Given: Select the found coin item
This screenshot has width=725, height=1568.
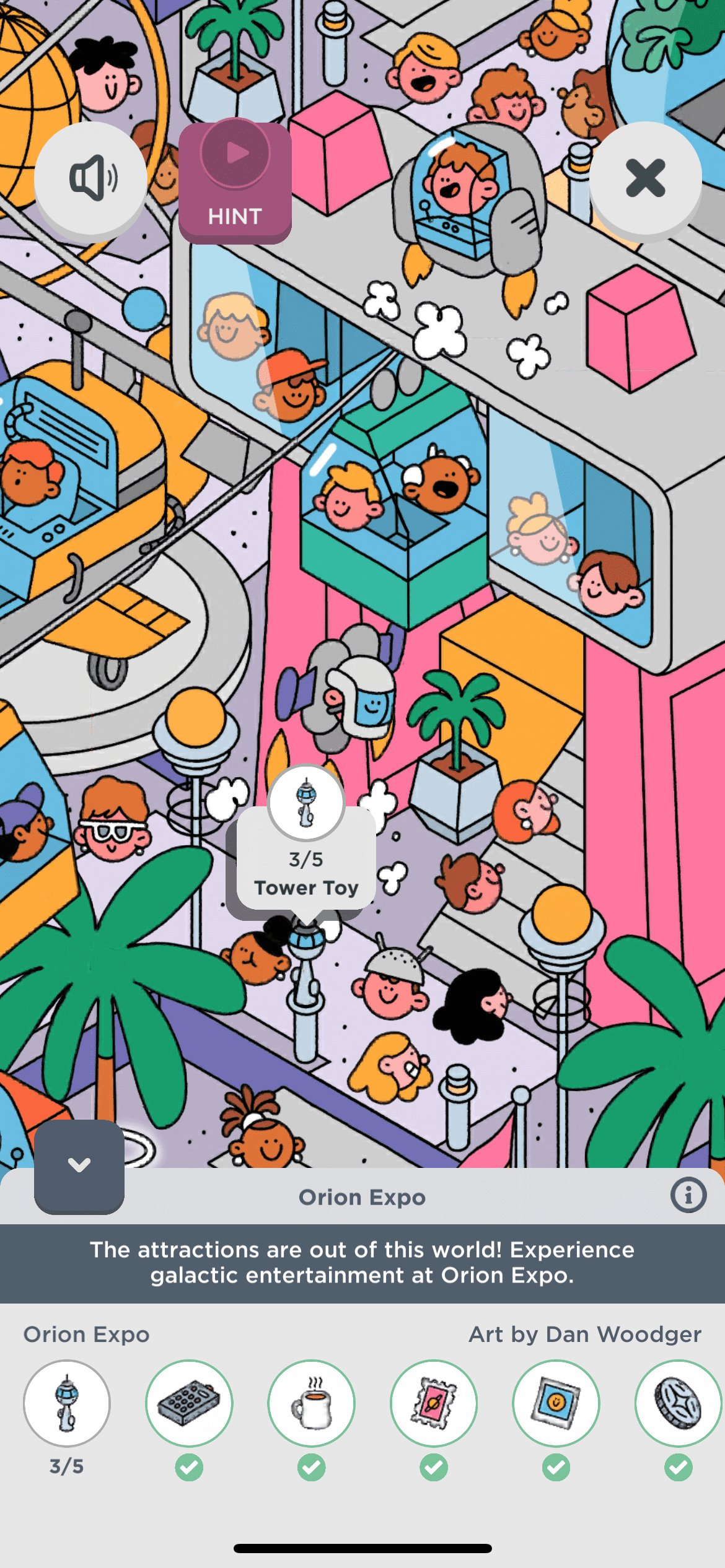Looking at the screenshot, I should pos(678,1403).
